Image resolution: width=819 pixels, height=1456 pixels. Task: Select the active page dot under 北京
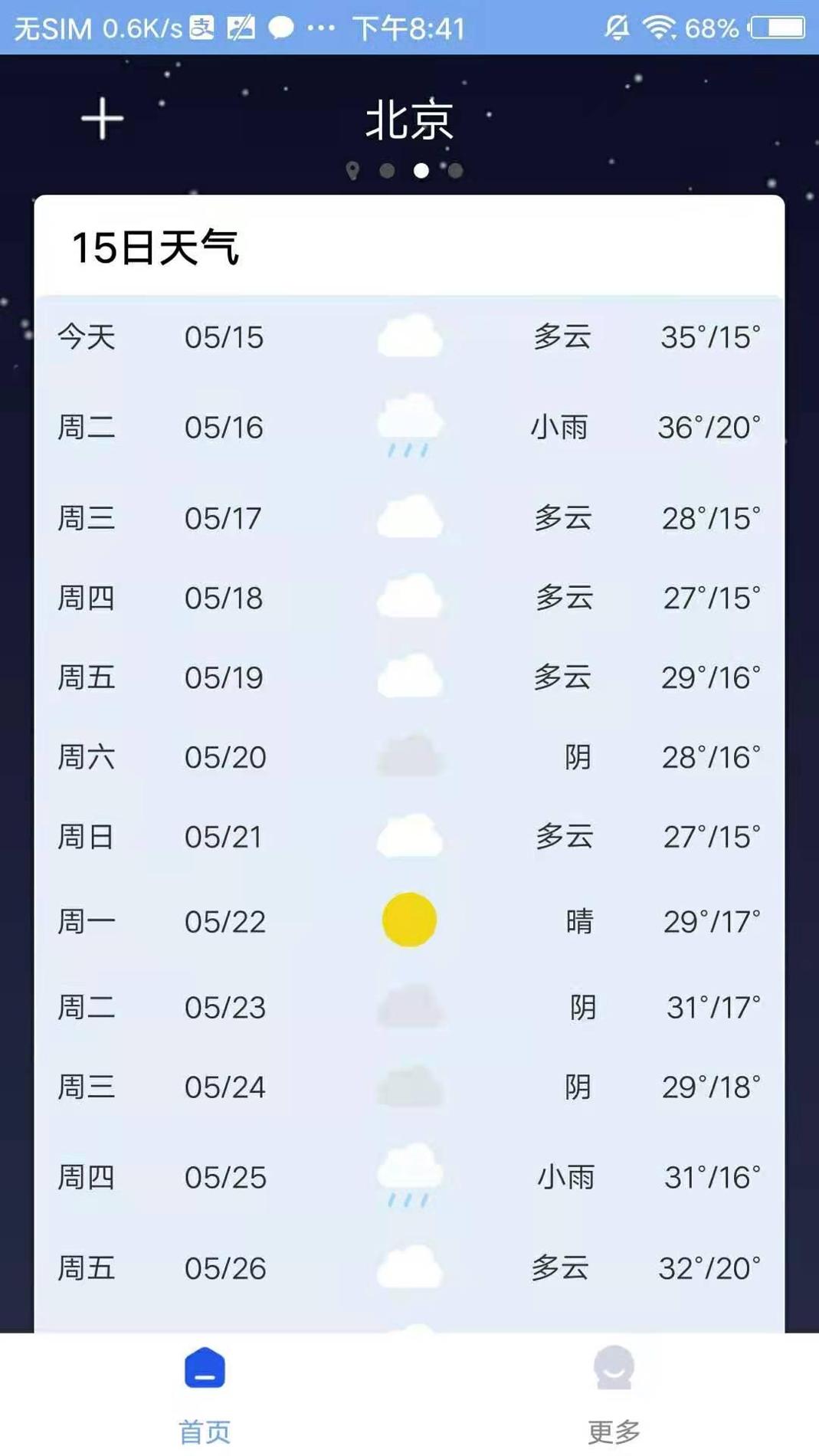421,170
